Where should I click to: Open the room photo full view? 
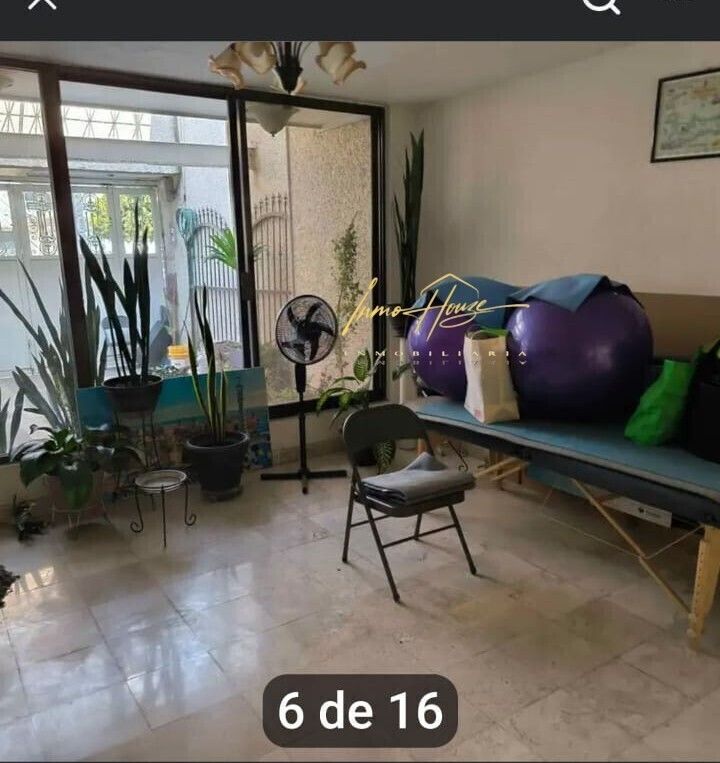tap(360, 400)
